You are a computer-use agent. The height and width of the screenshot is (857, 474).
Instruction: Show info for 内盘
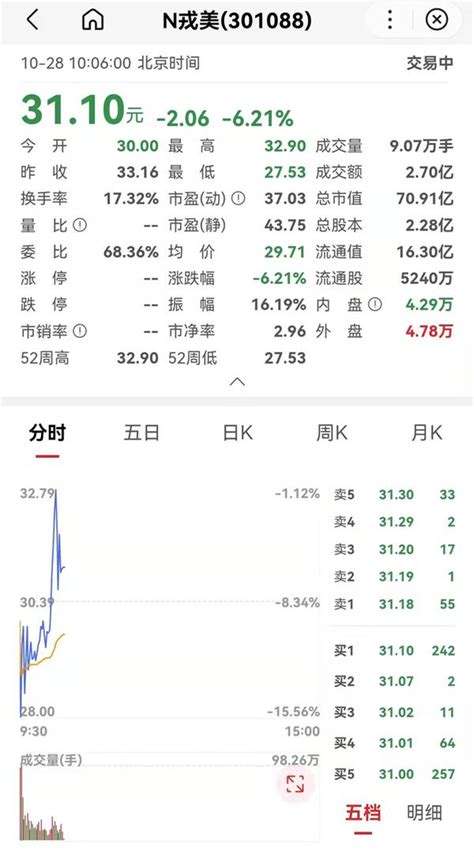pyautogui.click(x=374, y=304)
